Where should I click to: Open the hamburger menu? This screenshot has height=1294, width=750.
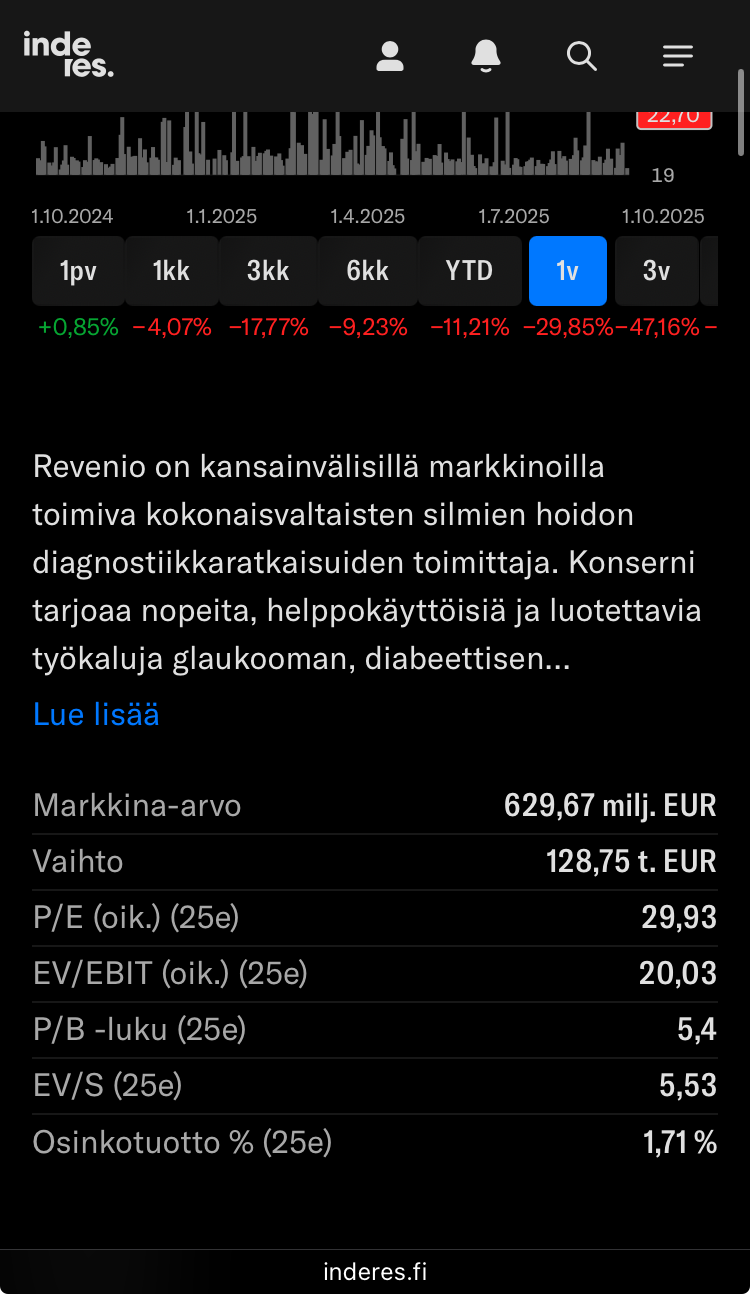click(677, 56)
